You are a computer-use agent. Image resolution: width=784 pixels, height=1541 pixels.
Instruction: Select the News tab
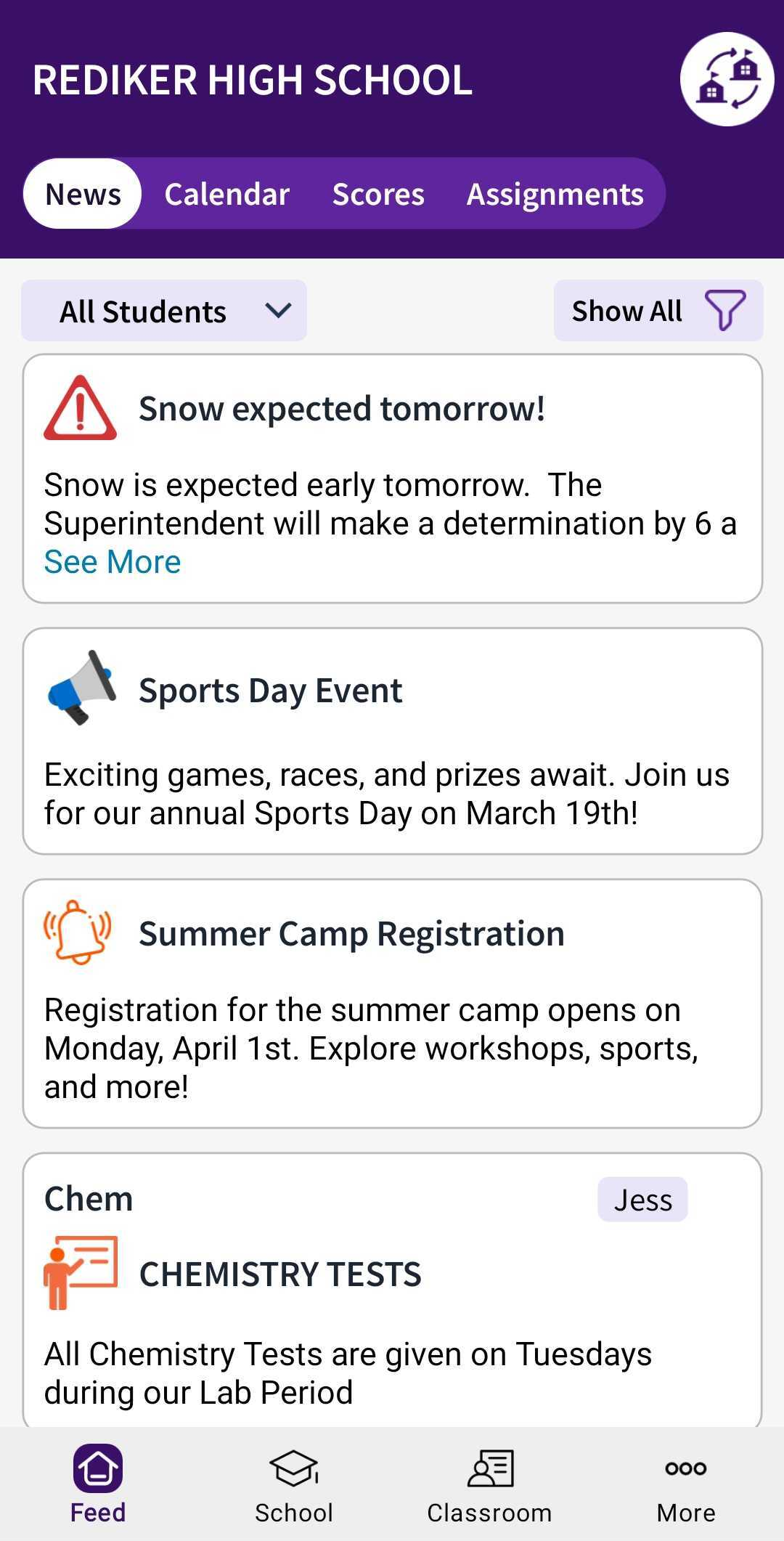click(x=83, y=194)
